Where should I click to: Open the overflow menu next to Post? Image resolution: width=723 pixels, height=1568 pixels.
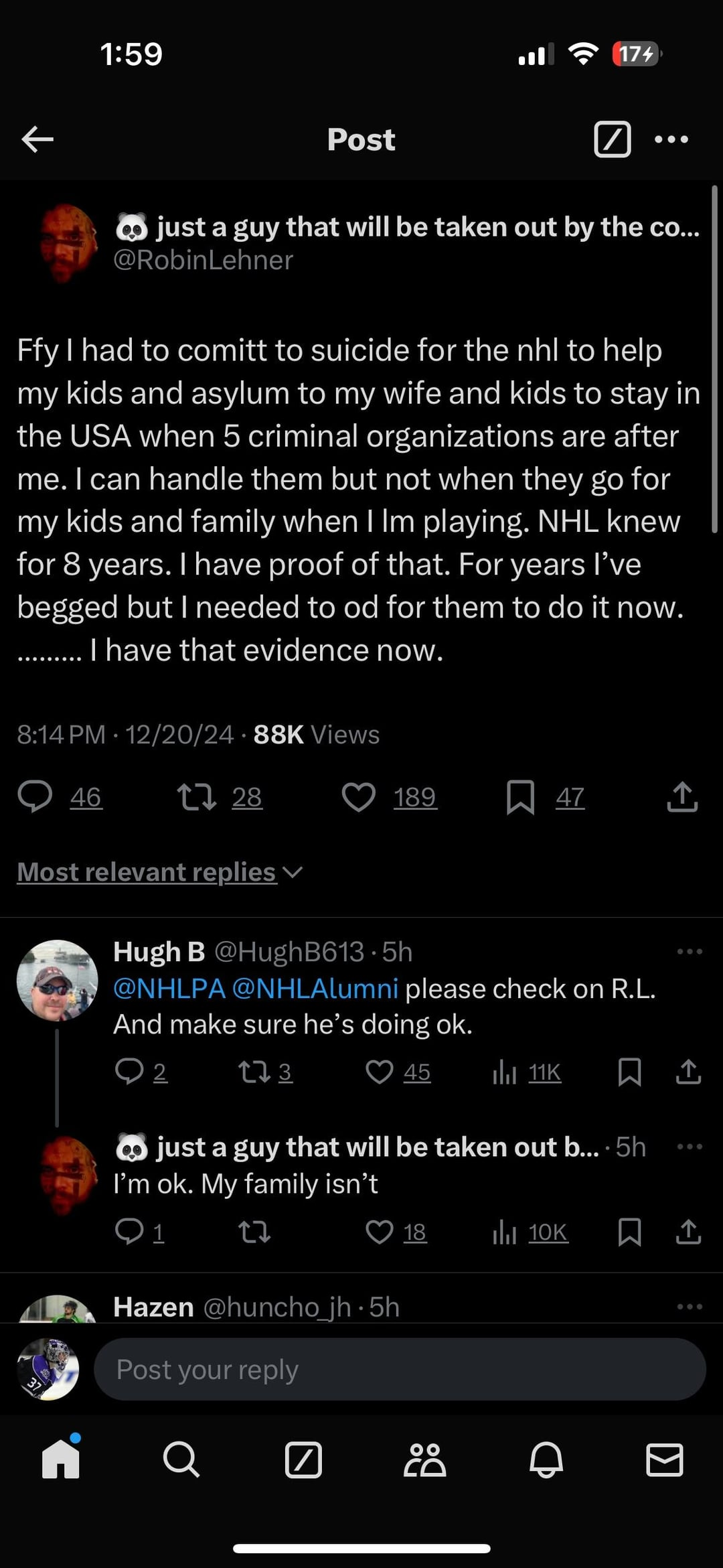(671, 139)
